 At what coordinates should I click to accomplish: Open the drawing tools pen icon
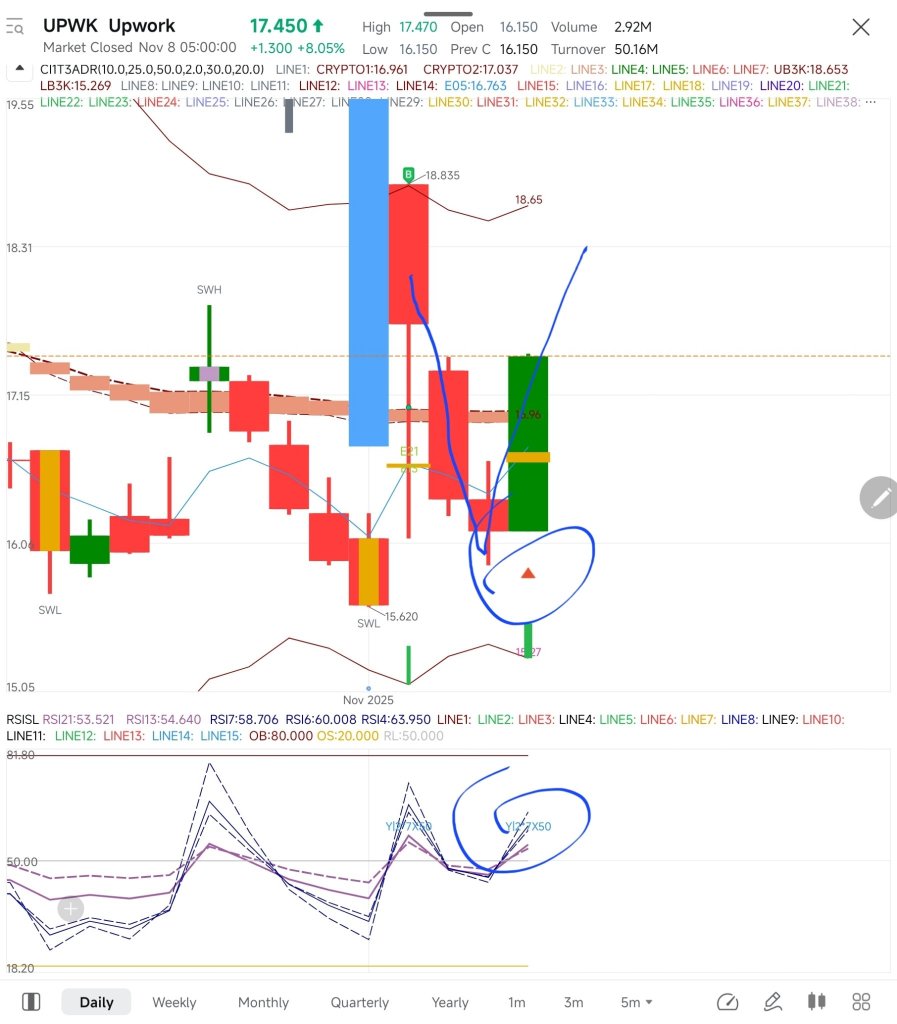772,1002
